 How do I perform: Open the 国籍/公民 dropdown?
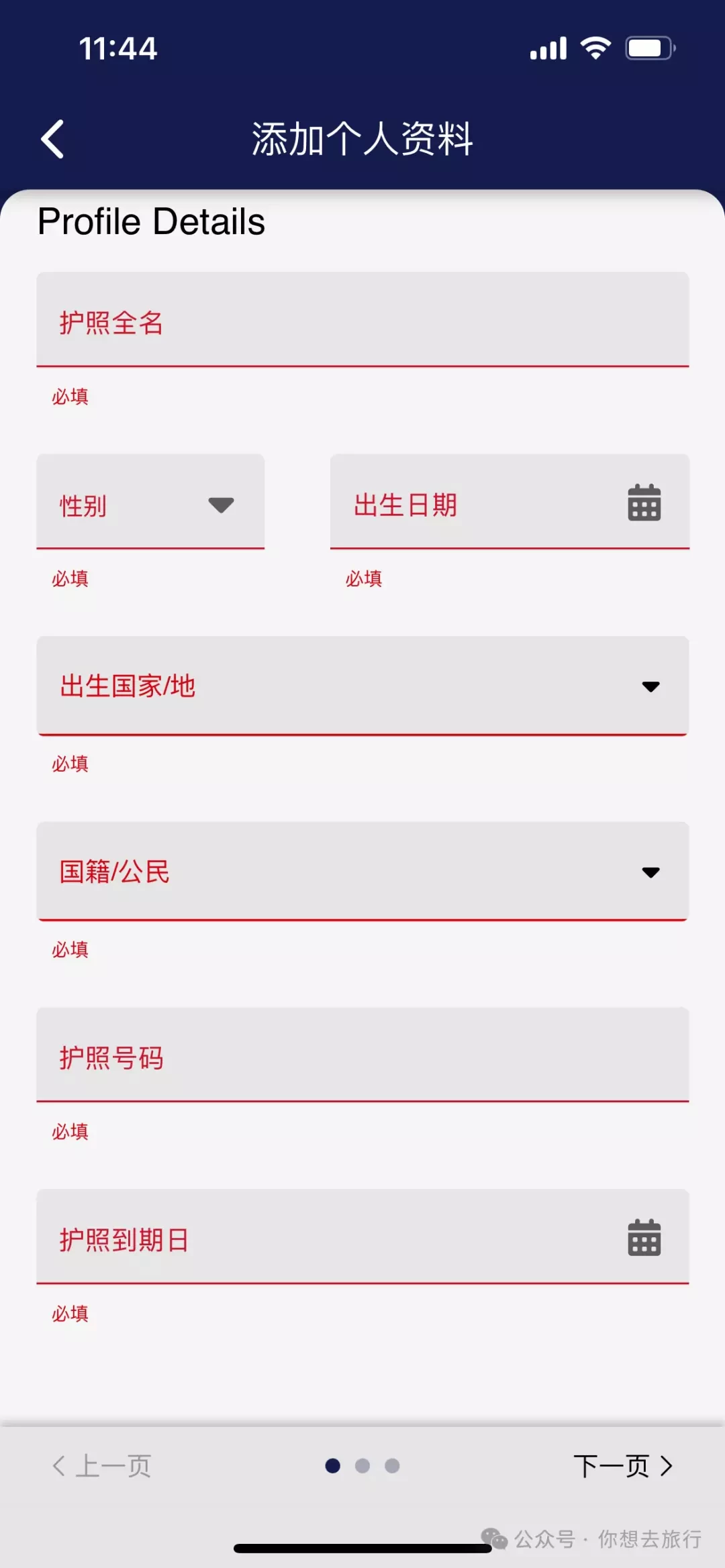tap(362, 872)
